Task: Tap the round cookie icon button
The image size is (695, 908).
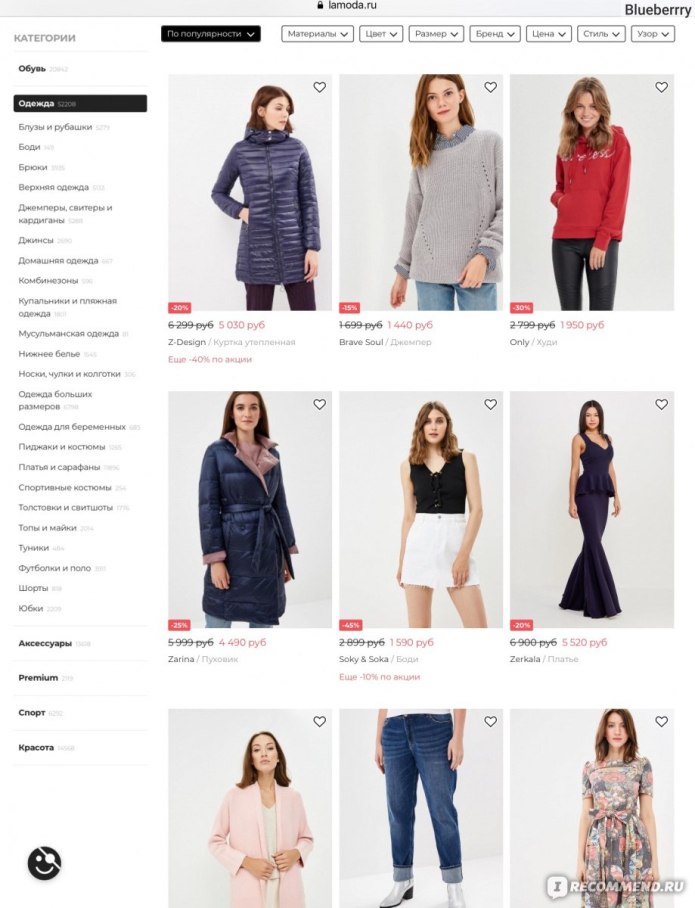Action: tap(44, 863)
